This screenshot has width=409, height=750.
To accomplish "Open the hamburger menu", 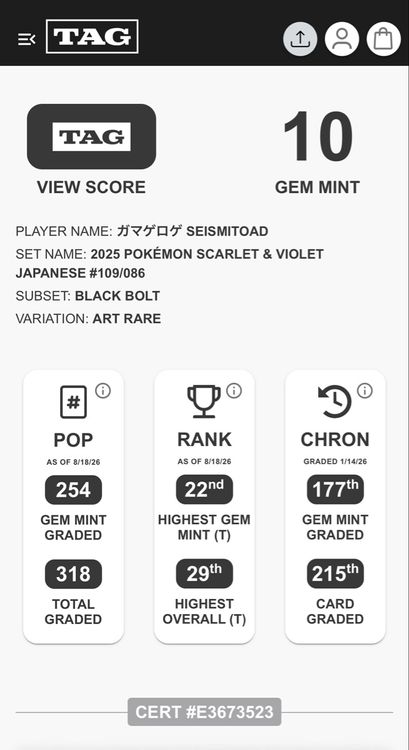I will pos(26,39).
